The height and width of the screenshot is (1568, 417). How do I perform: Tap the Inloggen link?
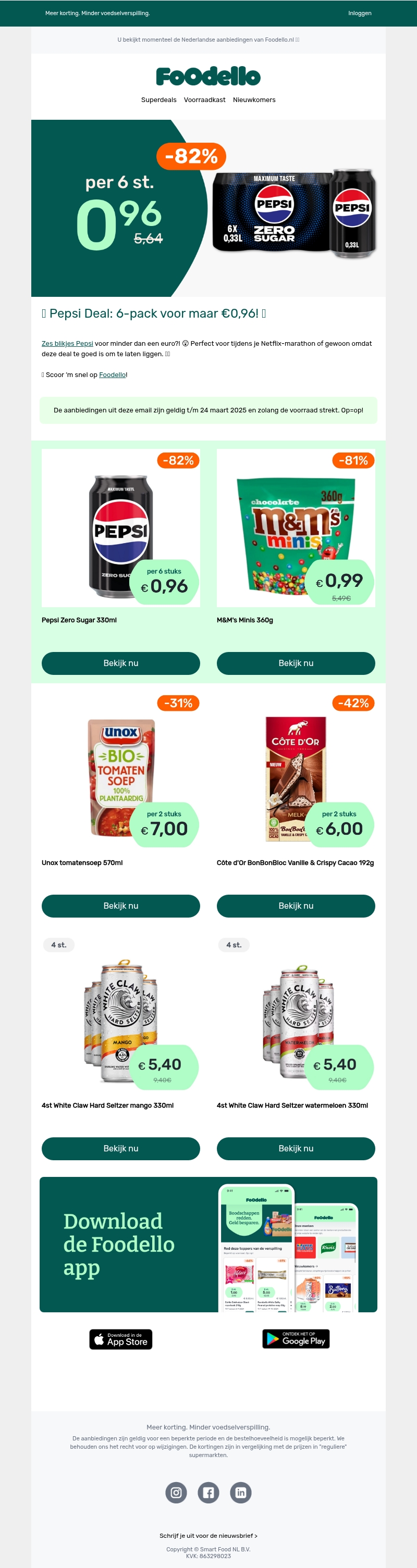[359, 13]
